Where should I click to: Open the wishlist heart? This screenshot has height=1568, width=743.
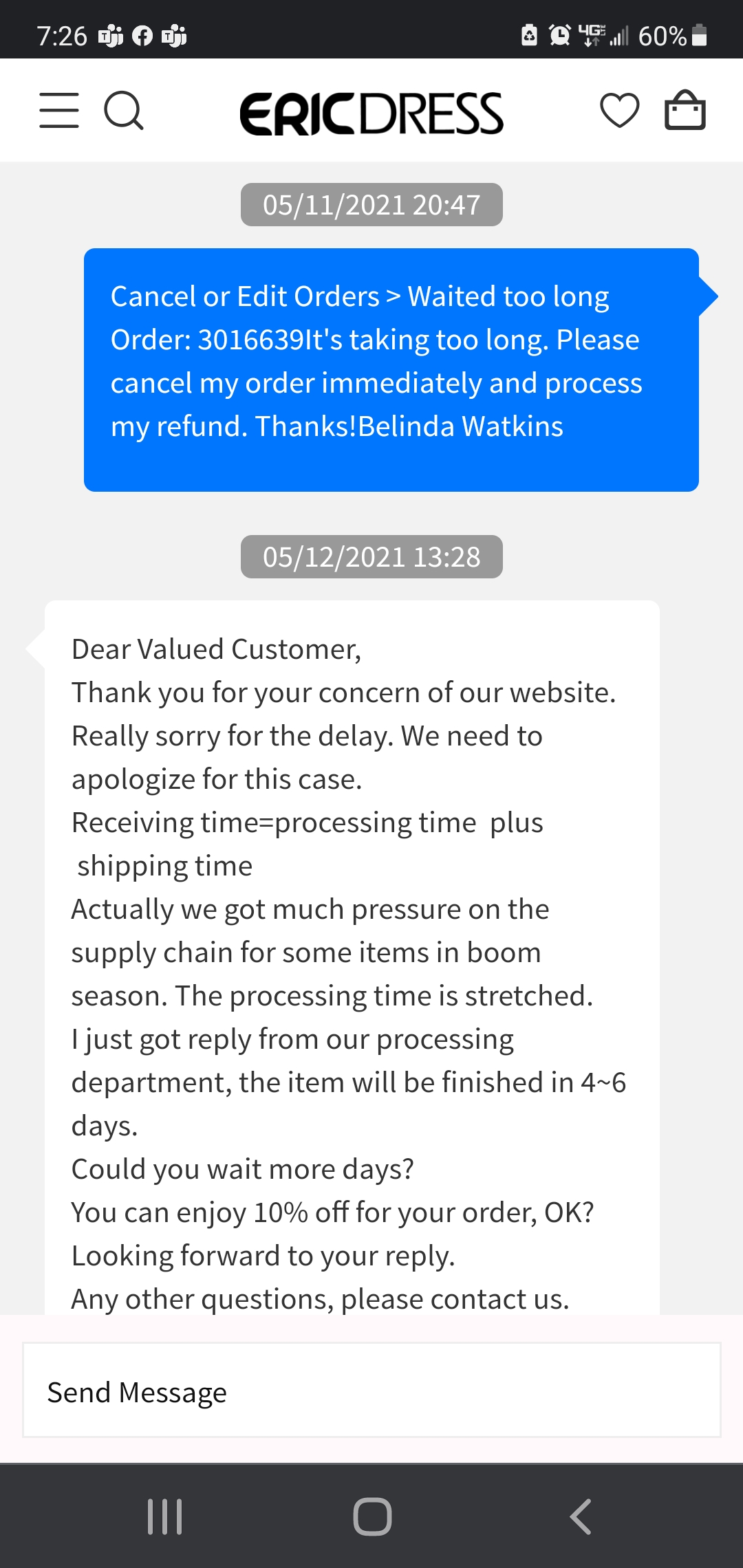(x=619, y=110)
